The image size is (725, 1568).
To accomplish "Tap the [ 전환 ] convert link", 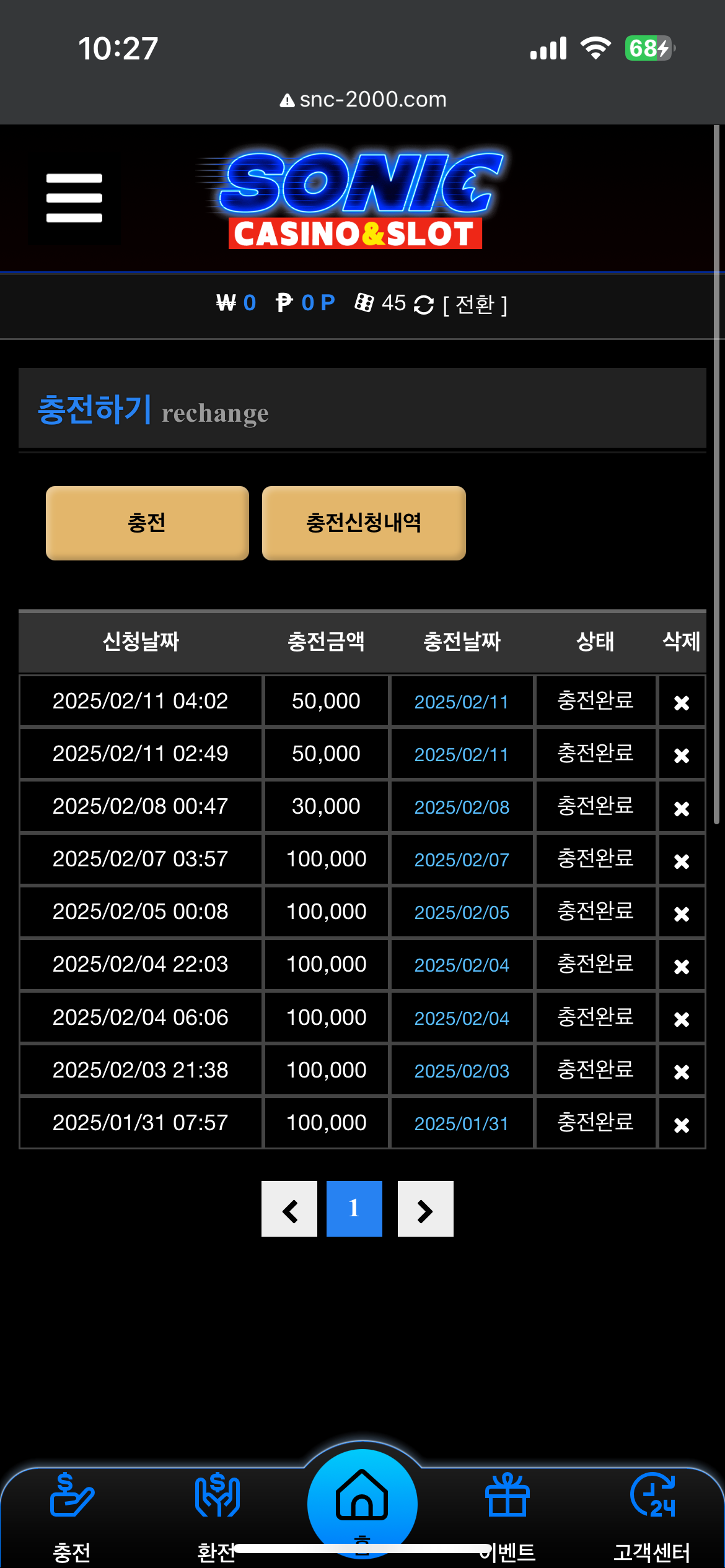I will point(475,304).
